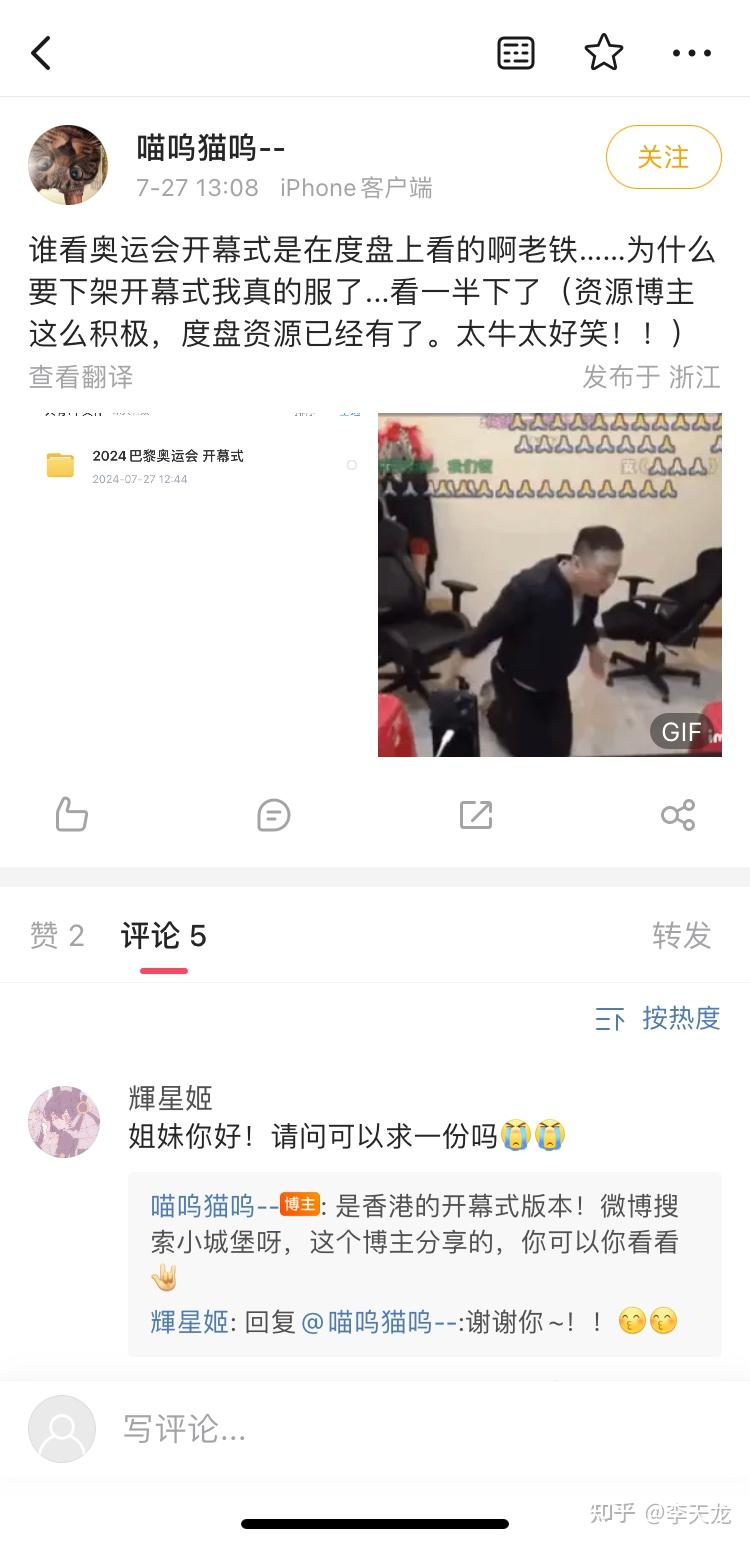Switch to the 赞 2 tab

point(57,936)
